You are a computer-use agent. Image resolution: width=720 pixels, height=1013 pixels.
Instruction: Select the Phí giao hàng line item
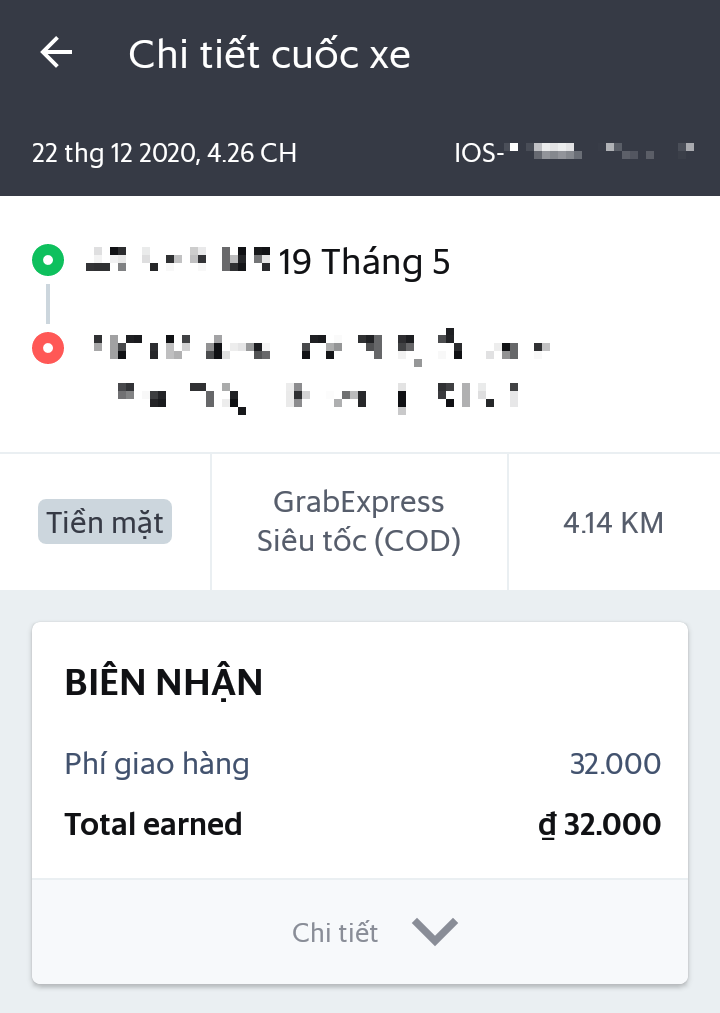[156, 764]
